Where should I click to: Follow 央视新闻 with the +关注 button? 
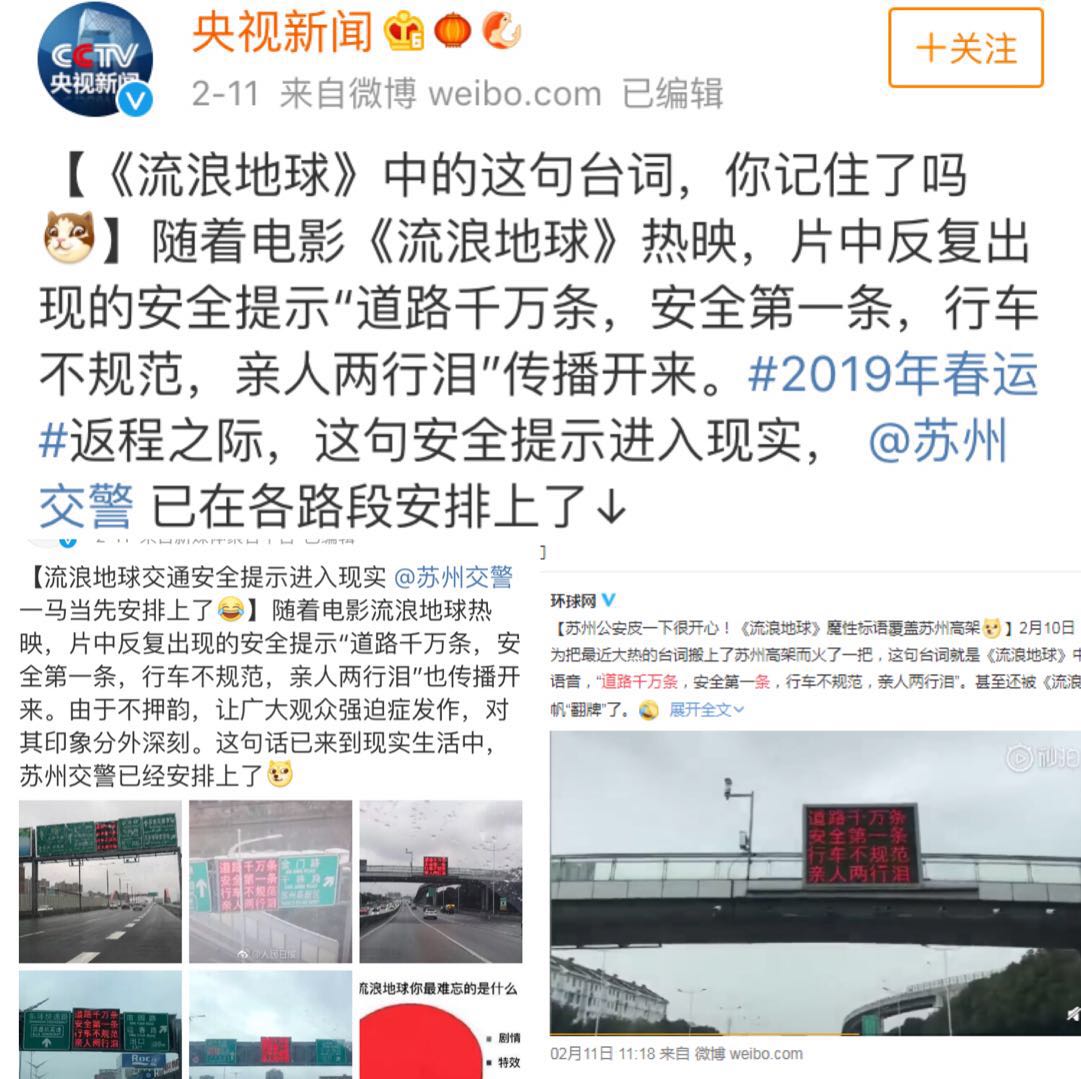pos(965,48)
